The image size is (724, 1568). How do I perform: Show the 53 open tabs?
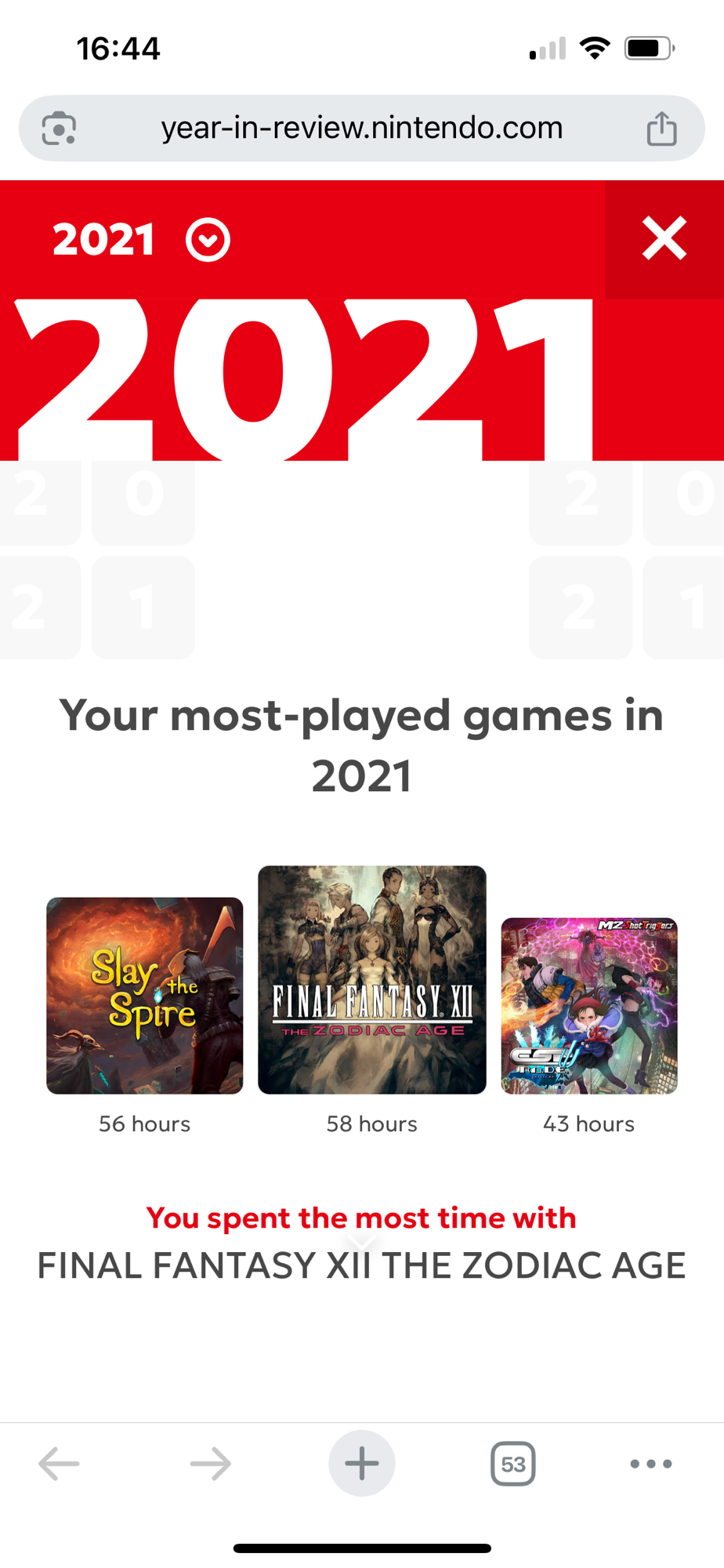pos(512,1463)
